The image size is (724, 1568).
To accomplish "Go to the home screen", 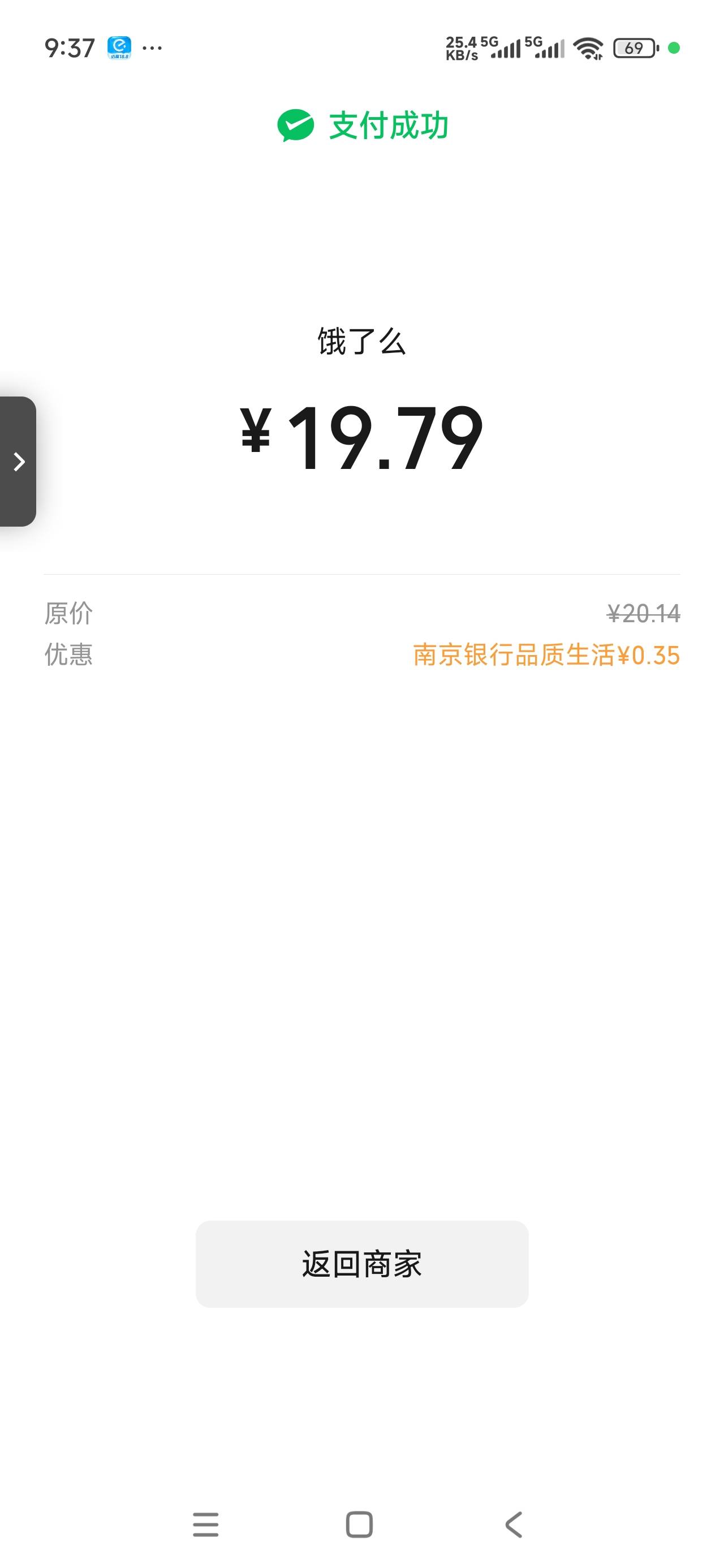I will [359, 1525].
